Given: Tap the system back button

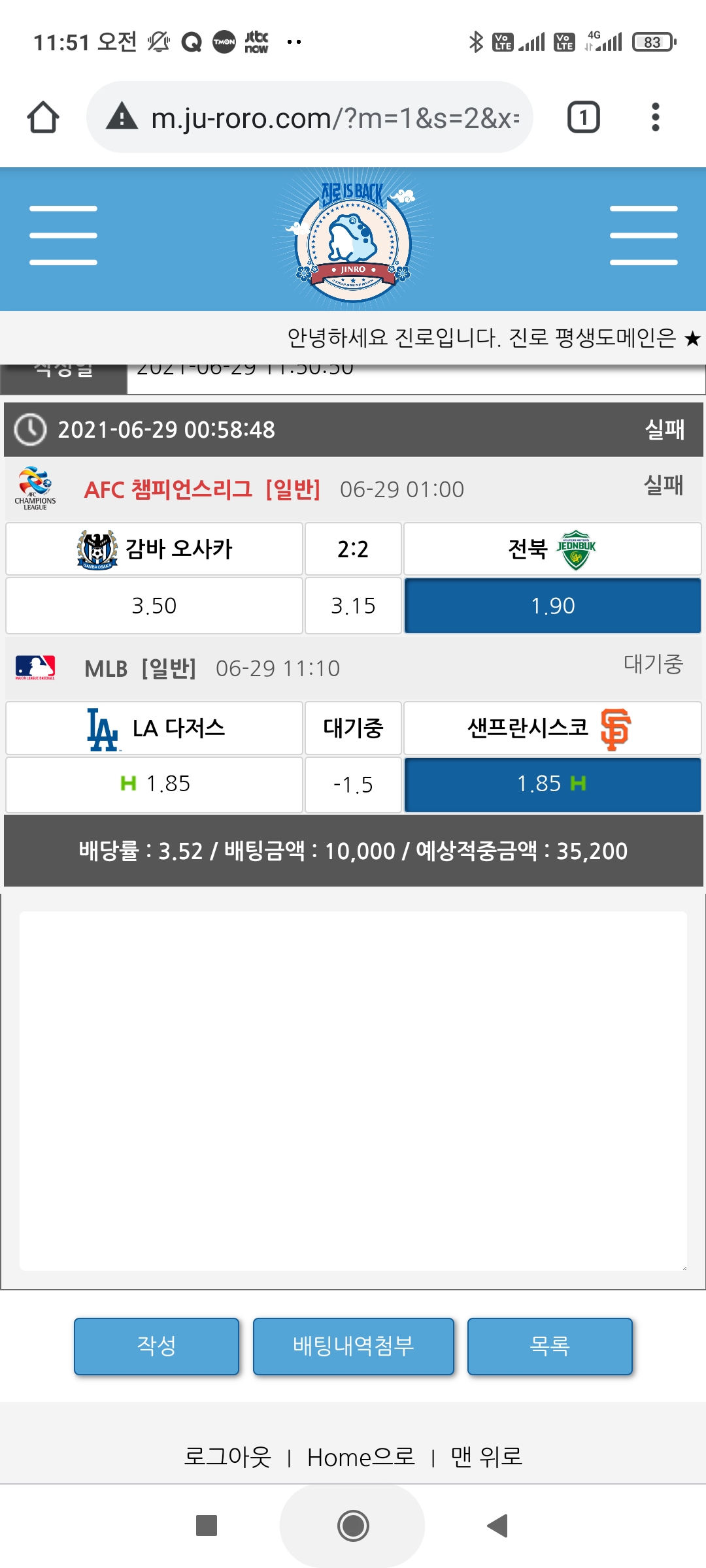Looking at the screenshot, I should coord(498,1526).
